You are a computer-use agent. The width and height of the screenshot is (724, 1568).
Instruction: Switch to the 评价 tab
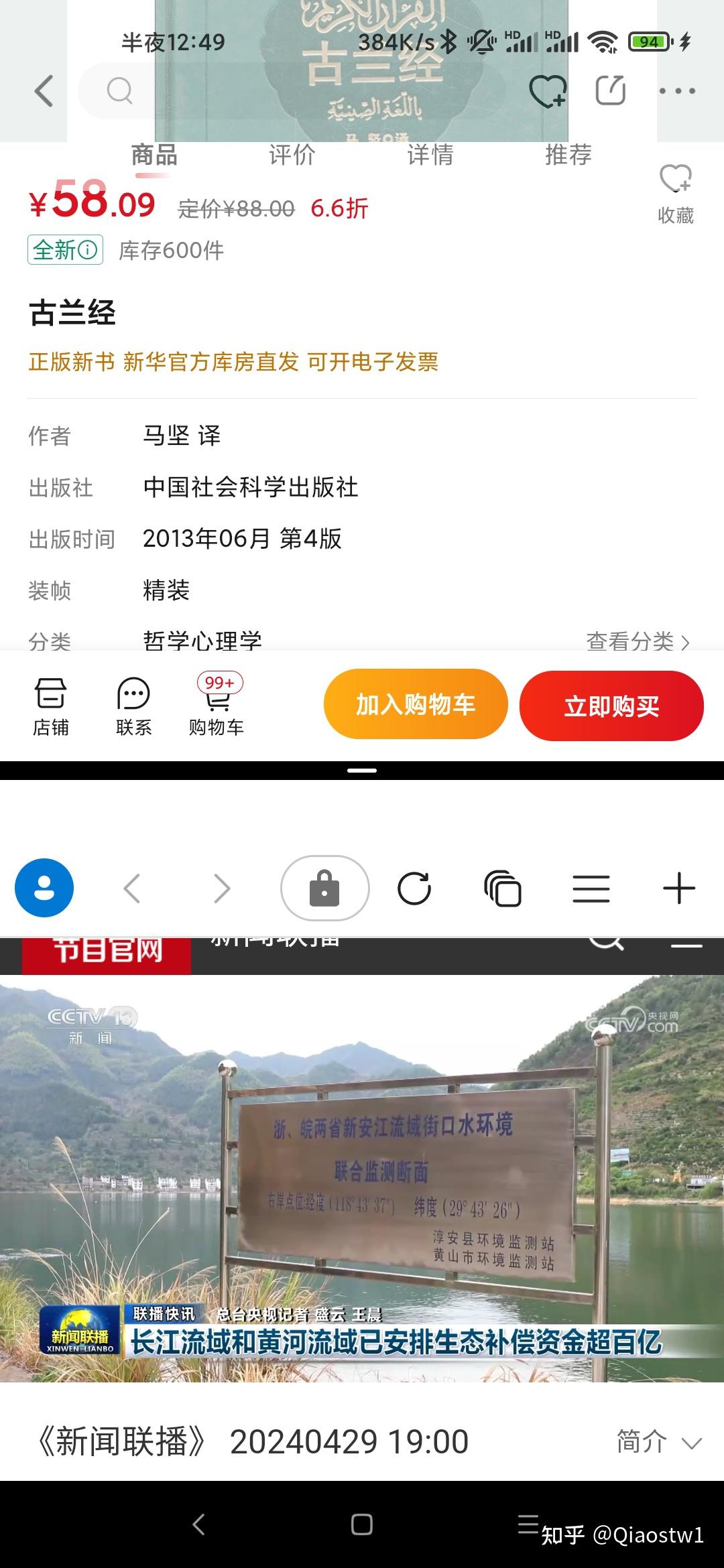(292, 155)
